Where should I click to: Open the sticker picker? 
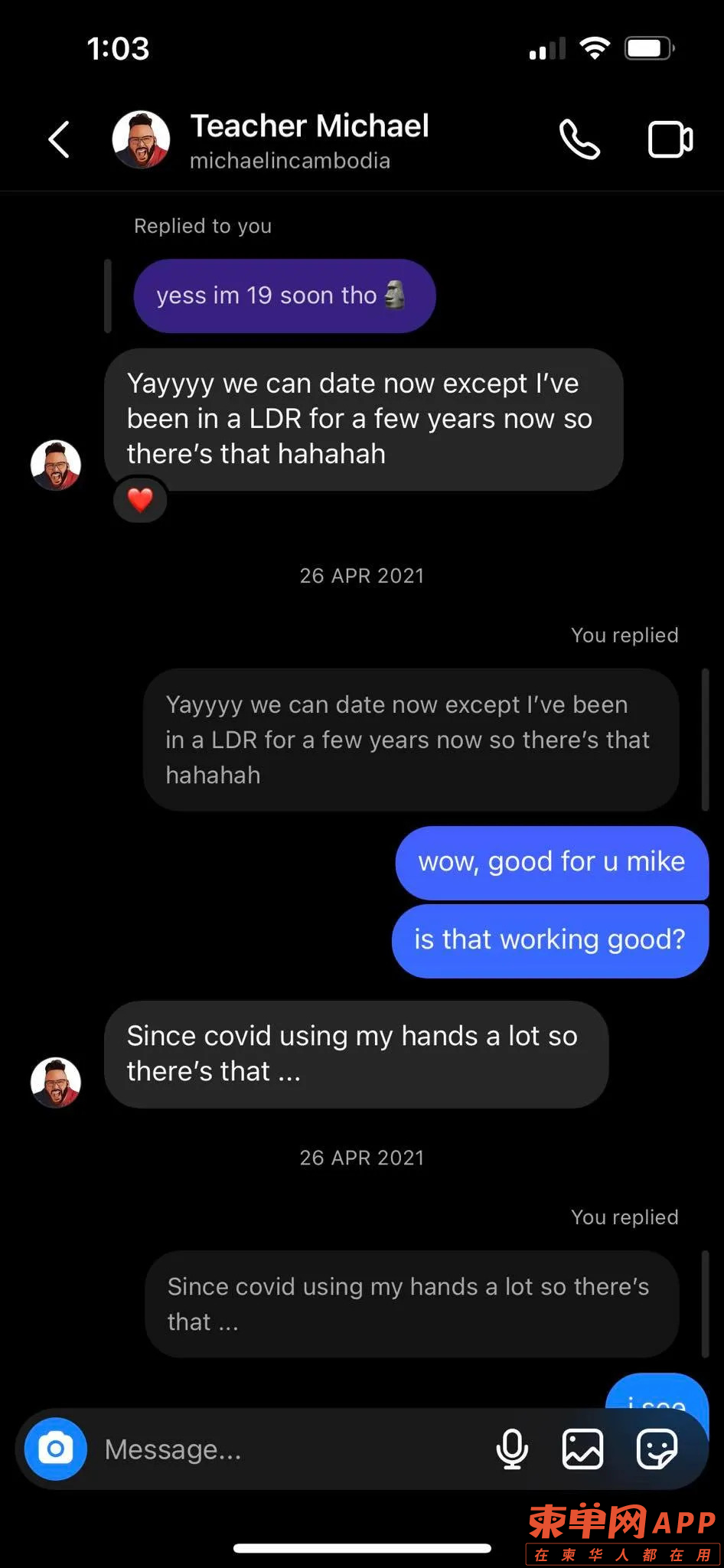(657, 1449)
